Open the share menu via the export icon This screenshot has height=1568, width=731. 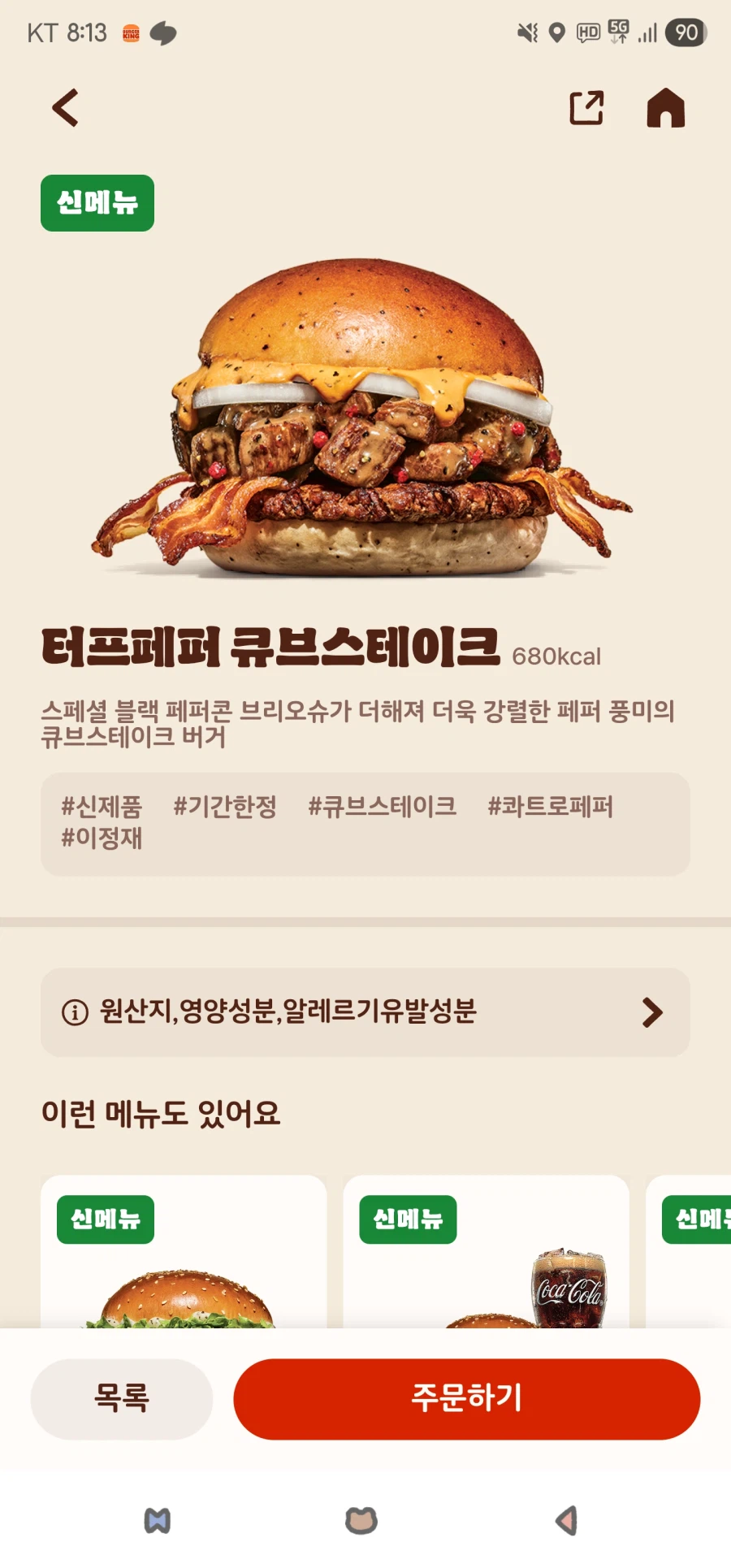[586, 106]
